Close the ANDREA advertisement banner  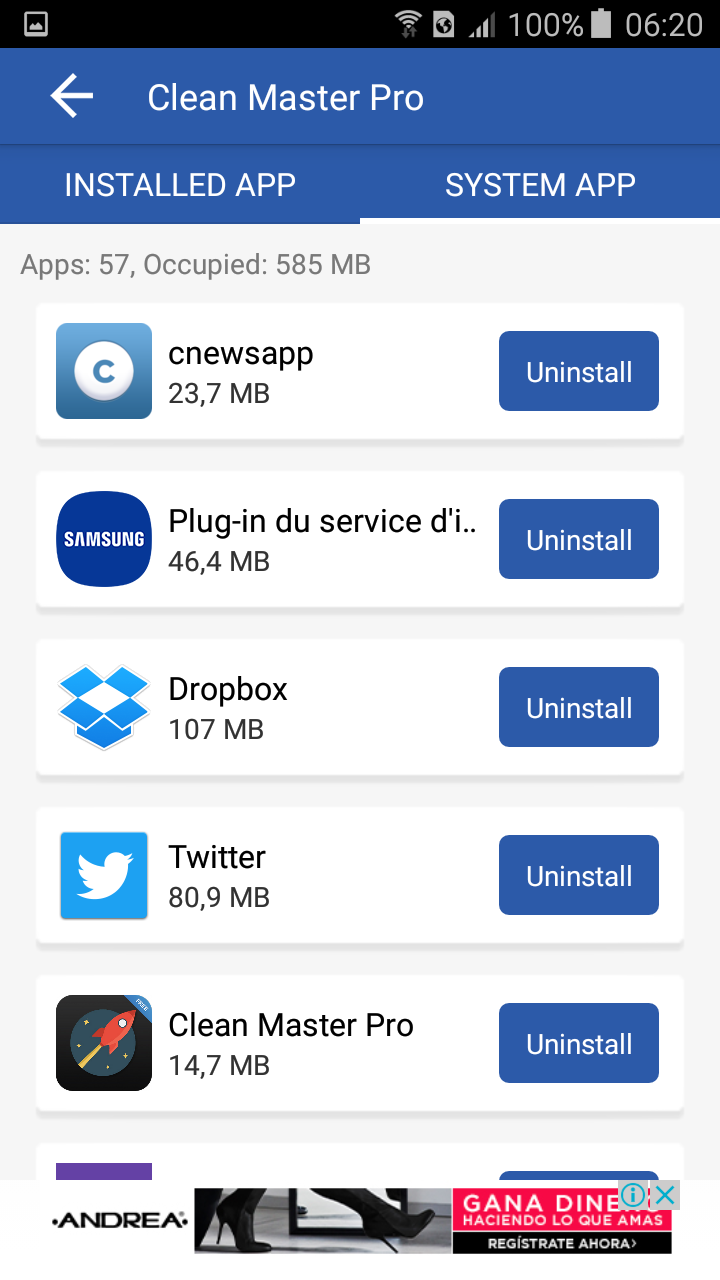click(x=663, y=1194)
